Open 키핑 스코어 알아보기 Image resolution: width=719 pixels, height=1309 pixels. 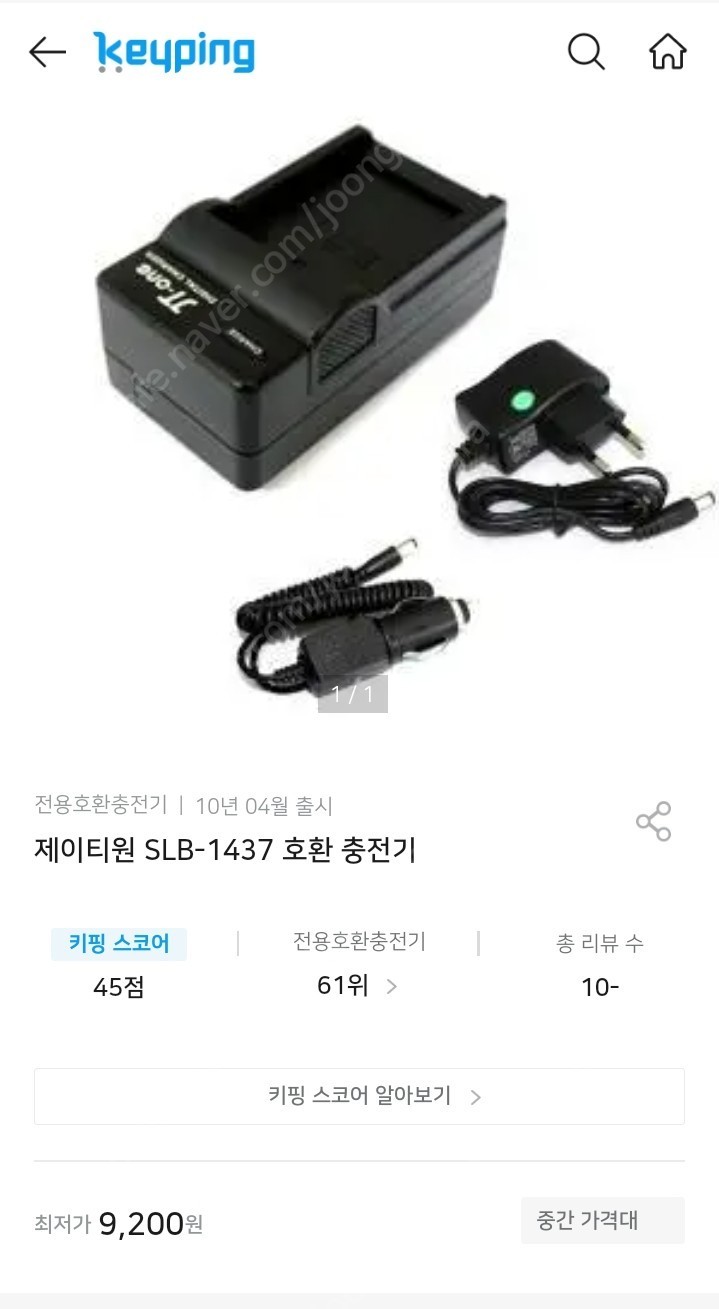pyautogui.click(x=359, y=1096)
